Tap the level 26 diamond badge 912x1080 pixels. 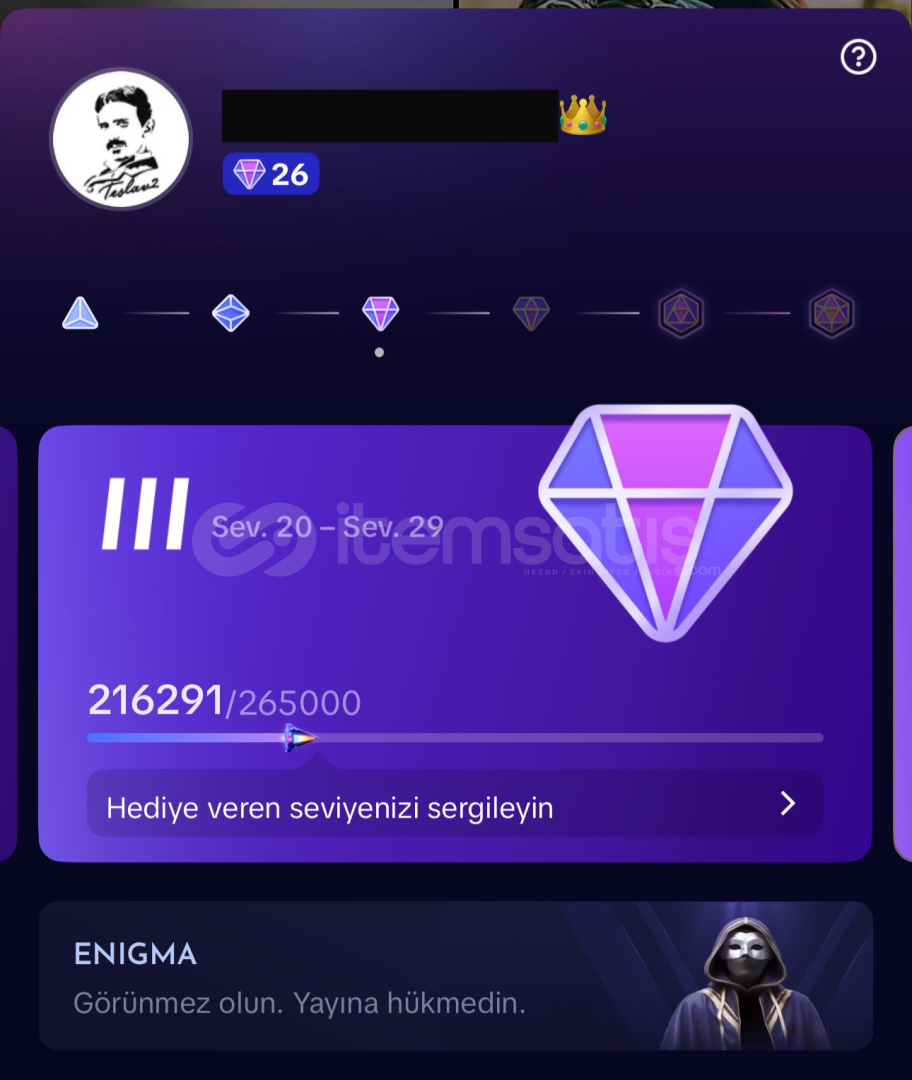(270, 174)
